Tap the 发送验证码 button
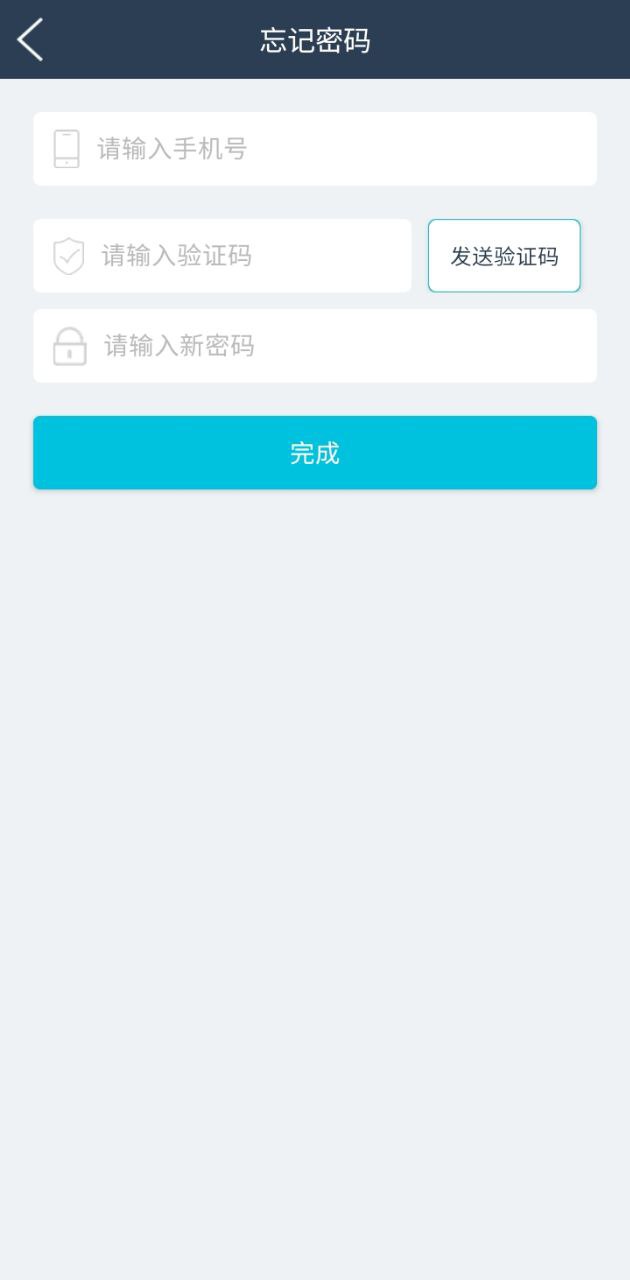This screenshot has height=1280, width=630. pyautogui.click(x=504, y=256)
